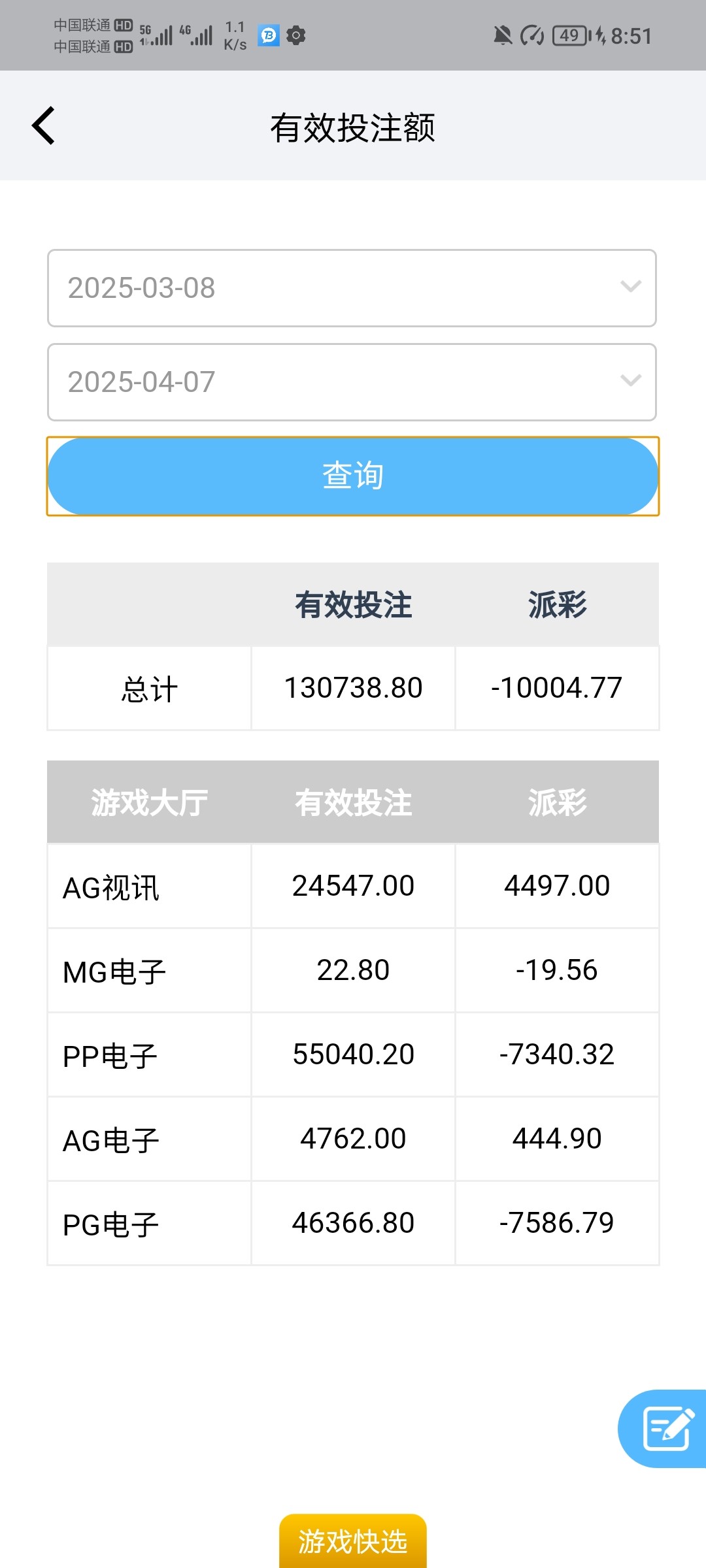Open the start date dropdown 2025-03-08
Screen dimensions: 706x1568
tap(352, 288)
